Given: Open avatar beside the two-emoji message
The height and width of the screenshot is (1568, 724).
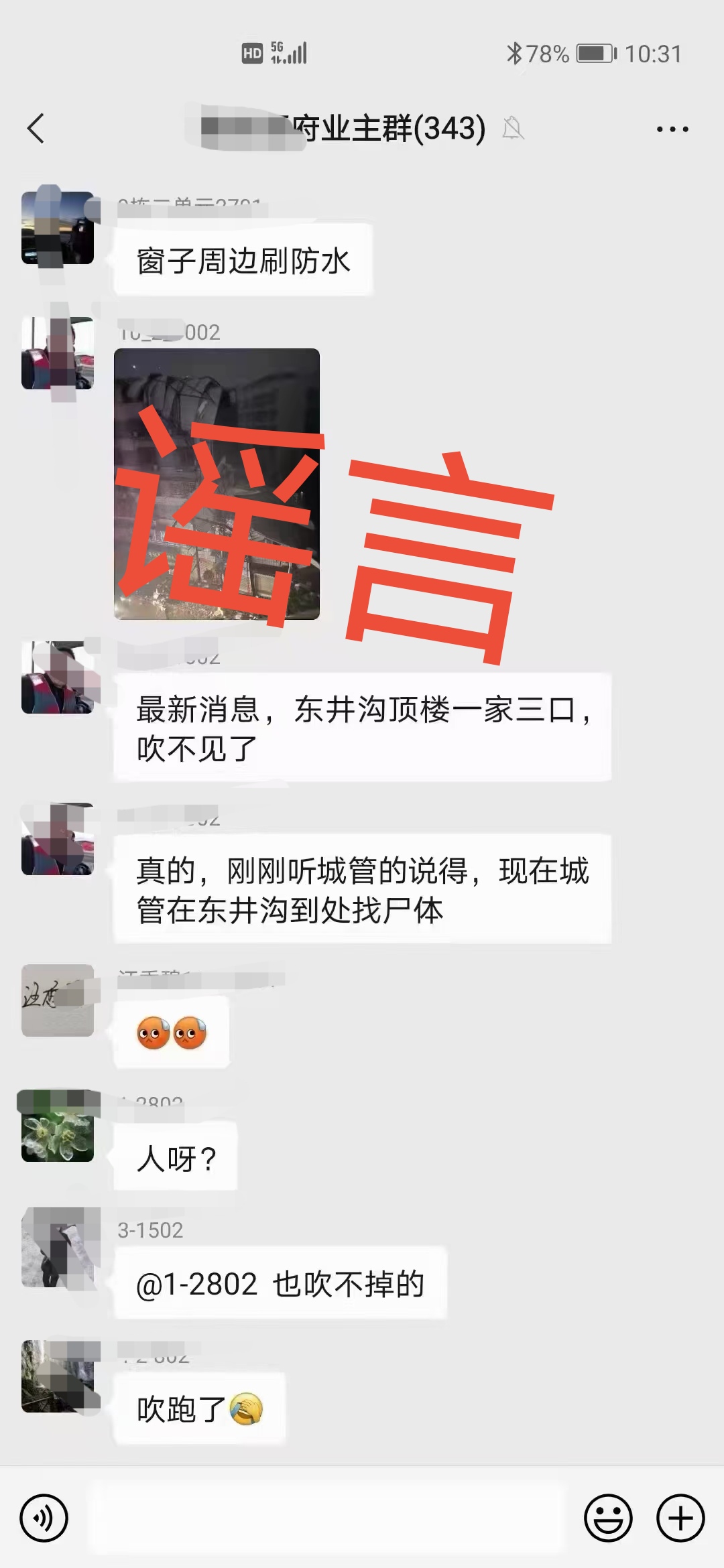Looking at the screenshot, I should pos(58,1000).
